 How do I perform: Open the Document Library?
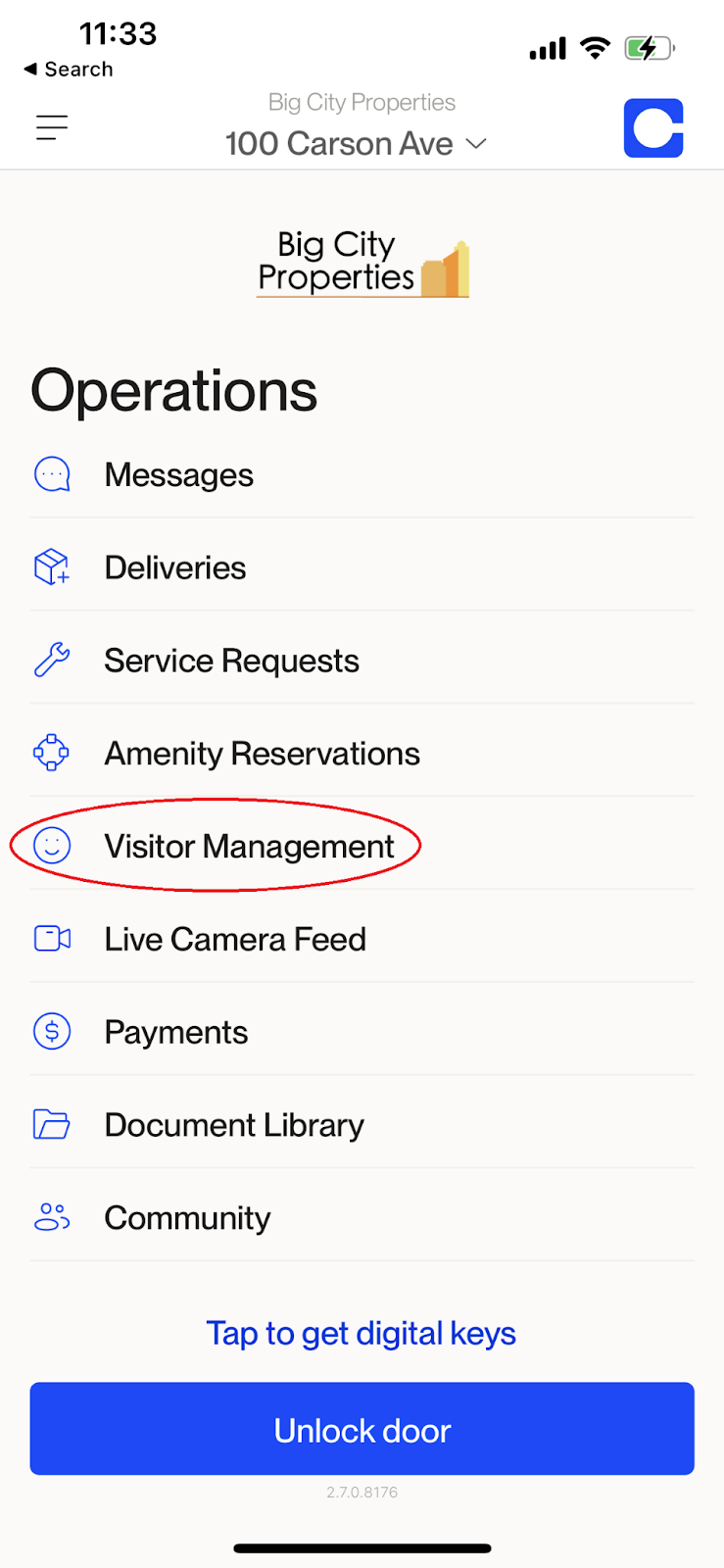tap(362, 1125)
